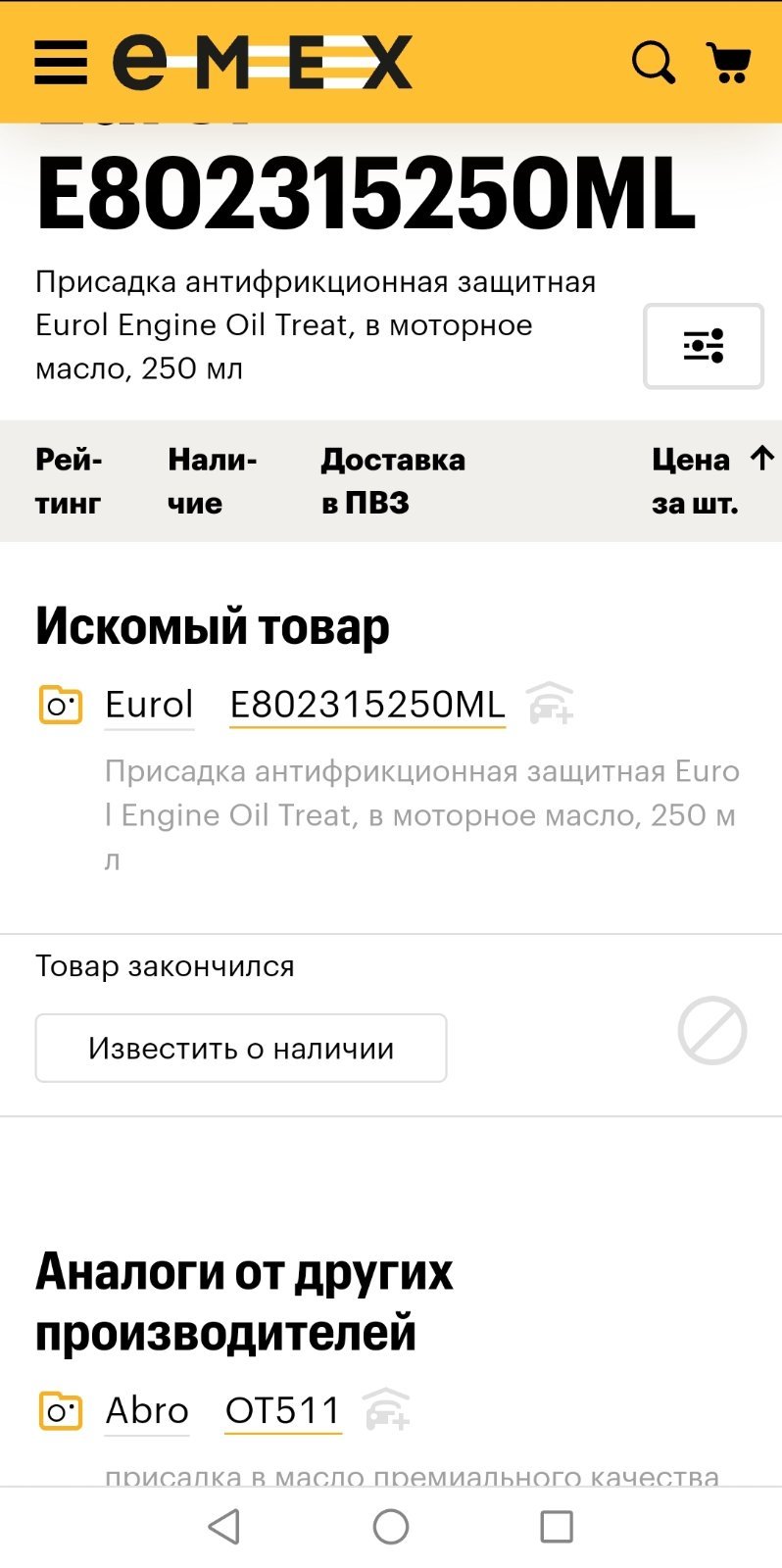View photos of the Abro OT511
Image resolution: width=782 pixels, height=1568 pixels.
[60, 1410]
